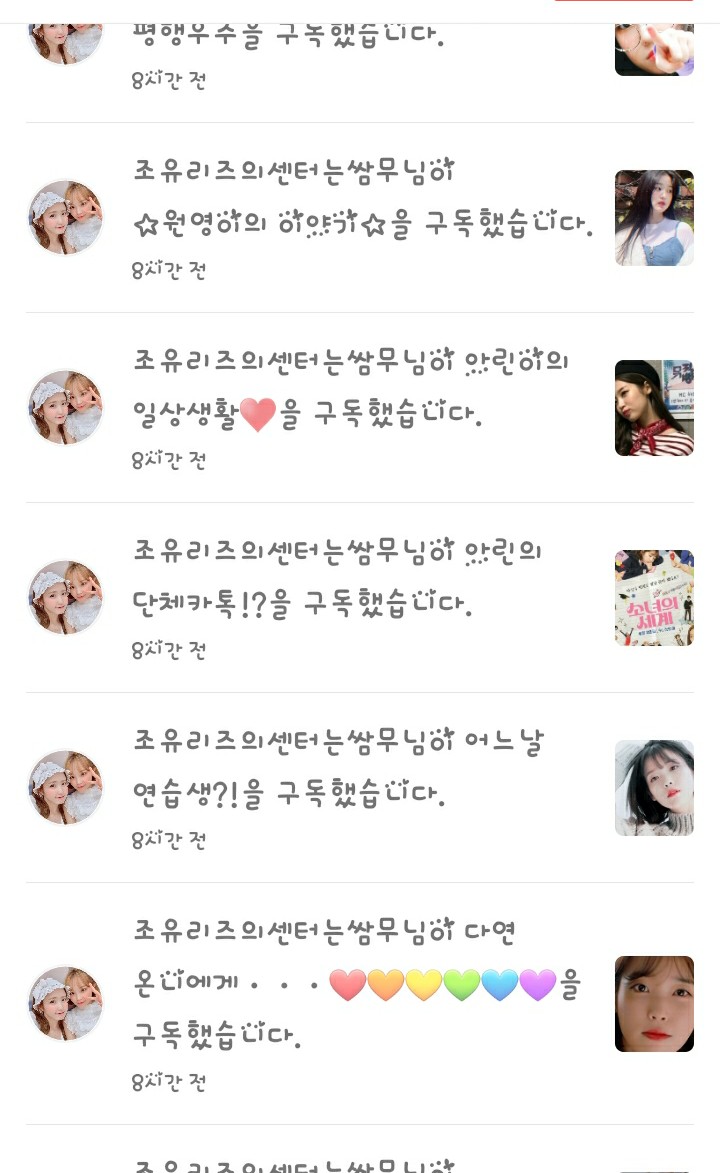Image resolution: width=720 pixels, height=1173 pixels.
Task: View story thumbnail for 원영이의 이야기
Action: 654,218
